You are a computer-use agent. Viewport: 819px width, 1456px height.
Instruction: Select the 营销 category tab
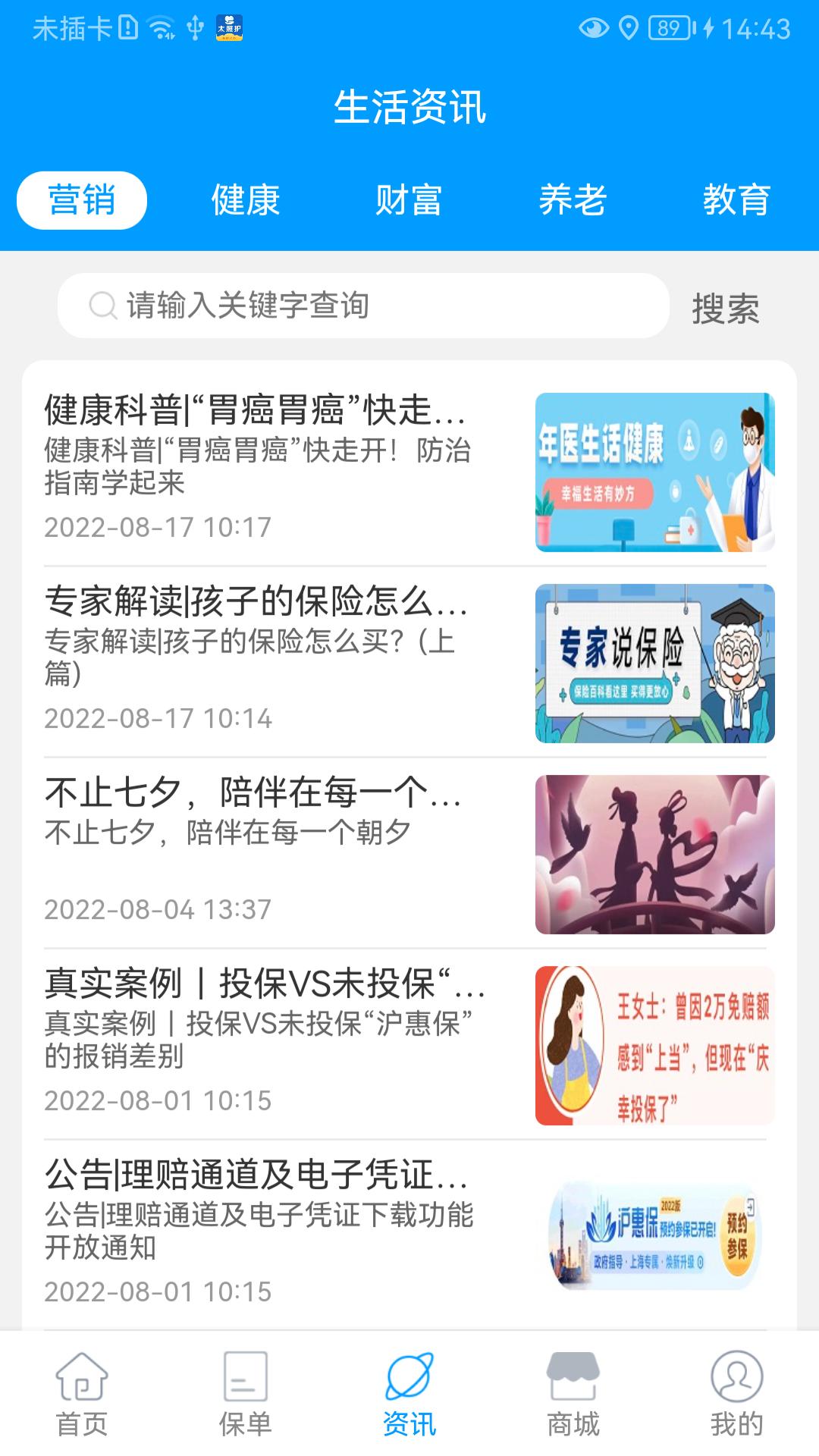coord(82,200)
